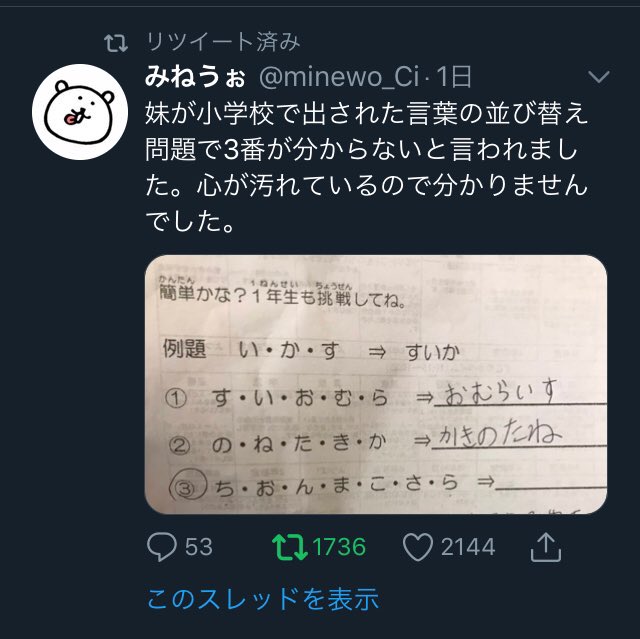The width and height of the screenshot is (640, 639).
Task: Open the attached worksheet photo
Action: [376, 384]
